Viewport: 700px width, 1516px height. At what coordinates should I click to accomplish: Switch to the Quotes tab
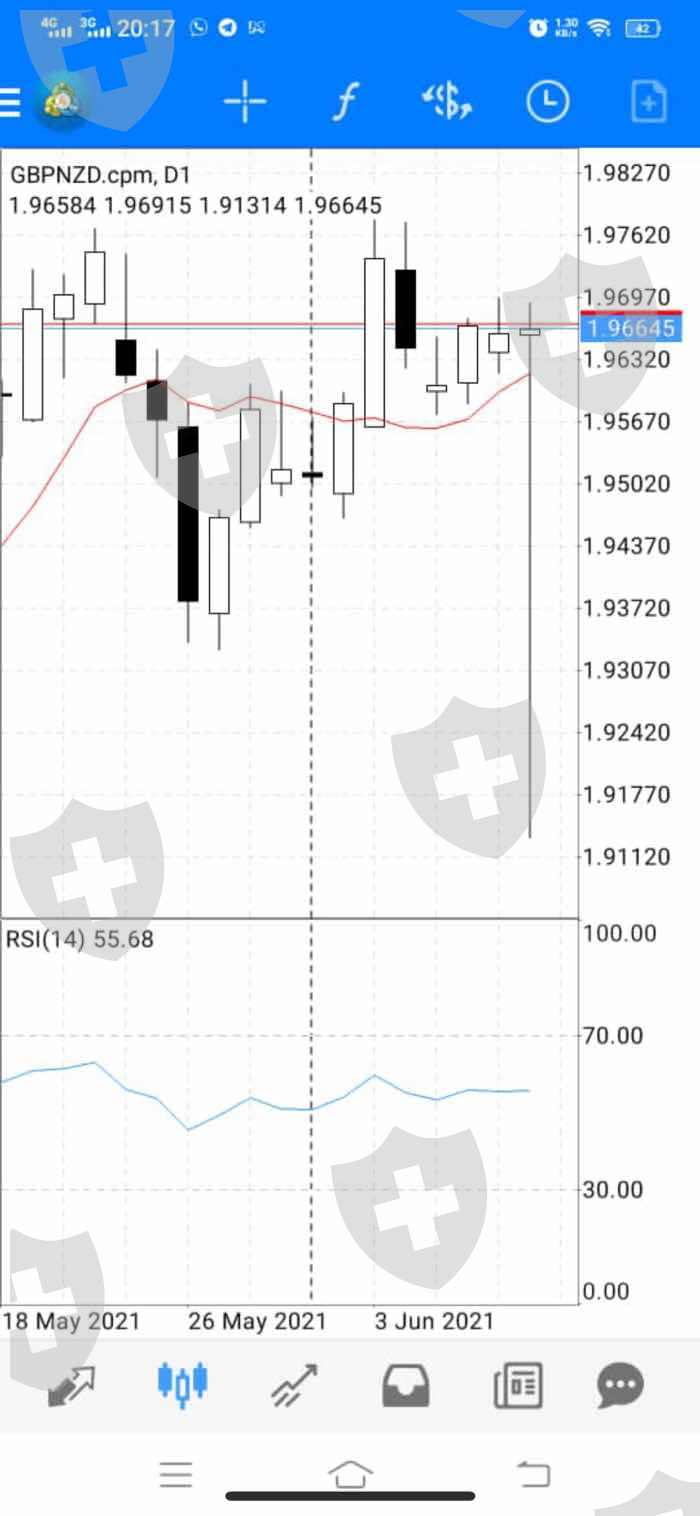71,1385
